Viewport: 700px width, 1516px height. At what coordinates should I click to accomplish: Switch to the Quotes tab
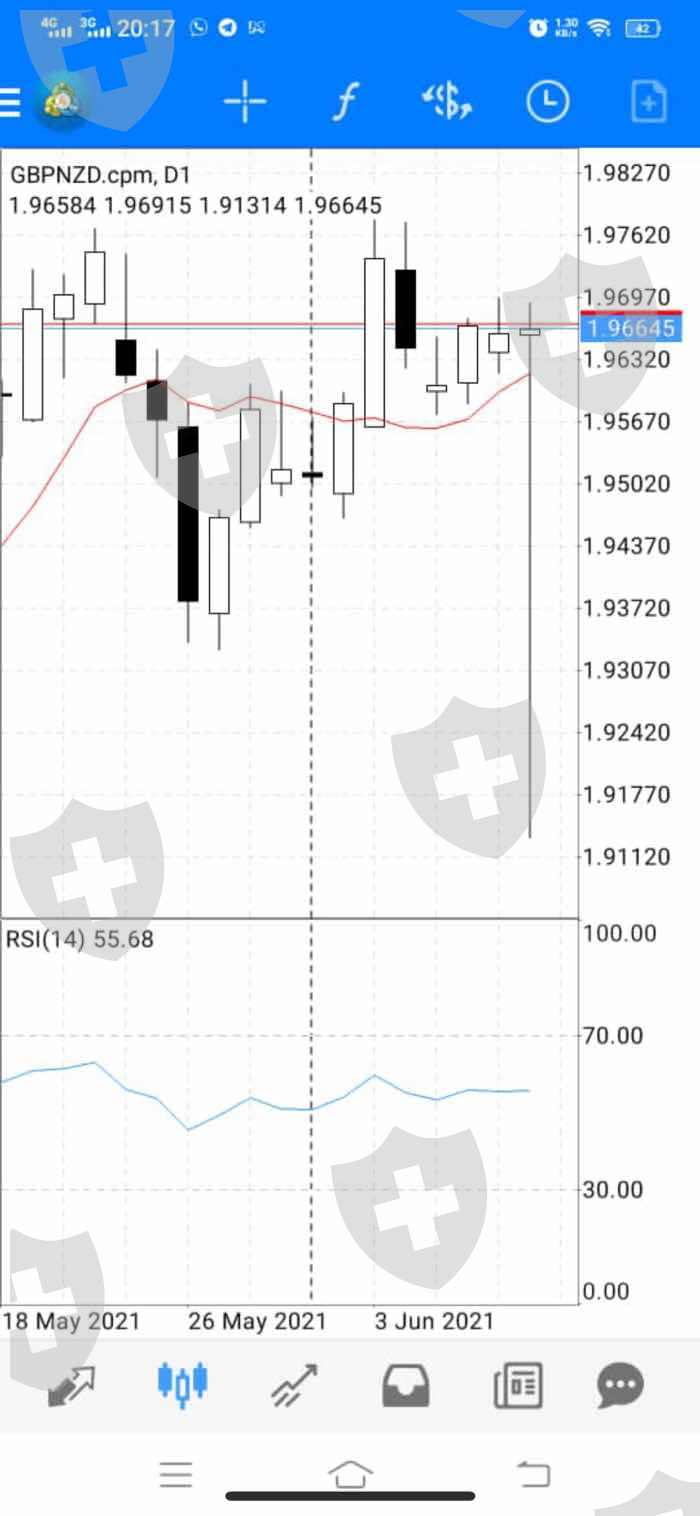71,1385
